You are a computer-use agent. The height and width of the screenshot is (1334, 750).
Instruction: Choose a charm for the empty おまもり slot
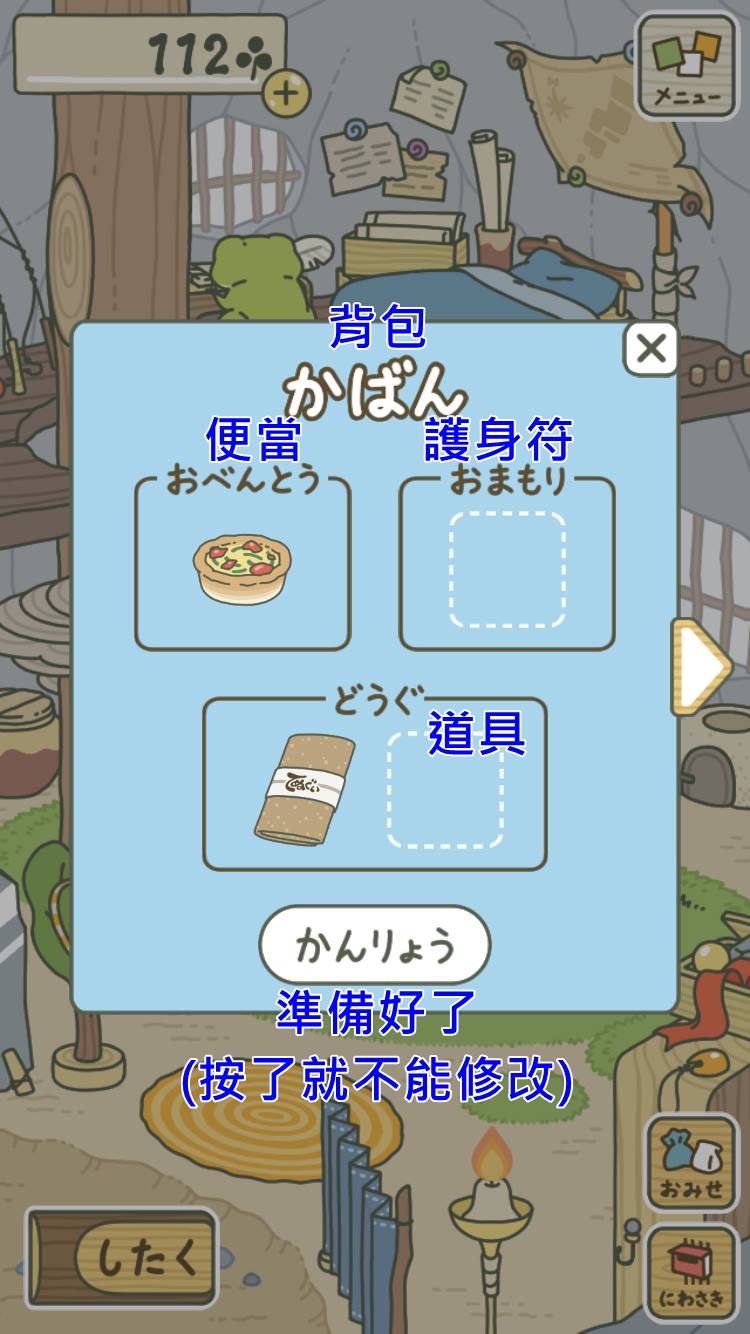[507, 570]
